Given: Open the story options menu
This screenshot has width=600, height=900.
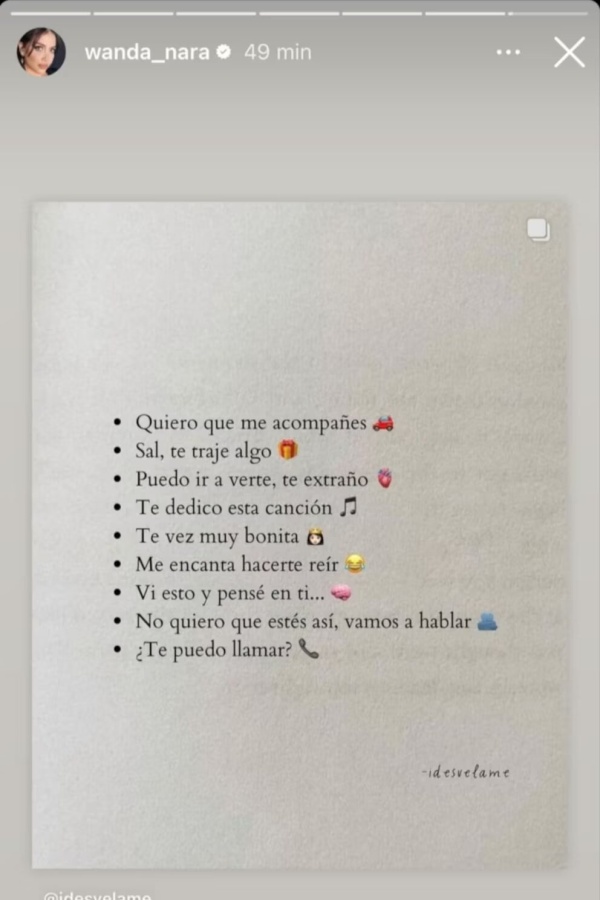Looking at the screenshot, I should tap(508, 52).
